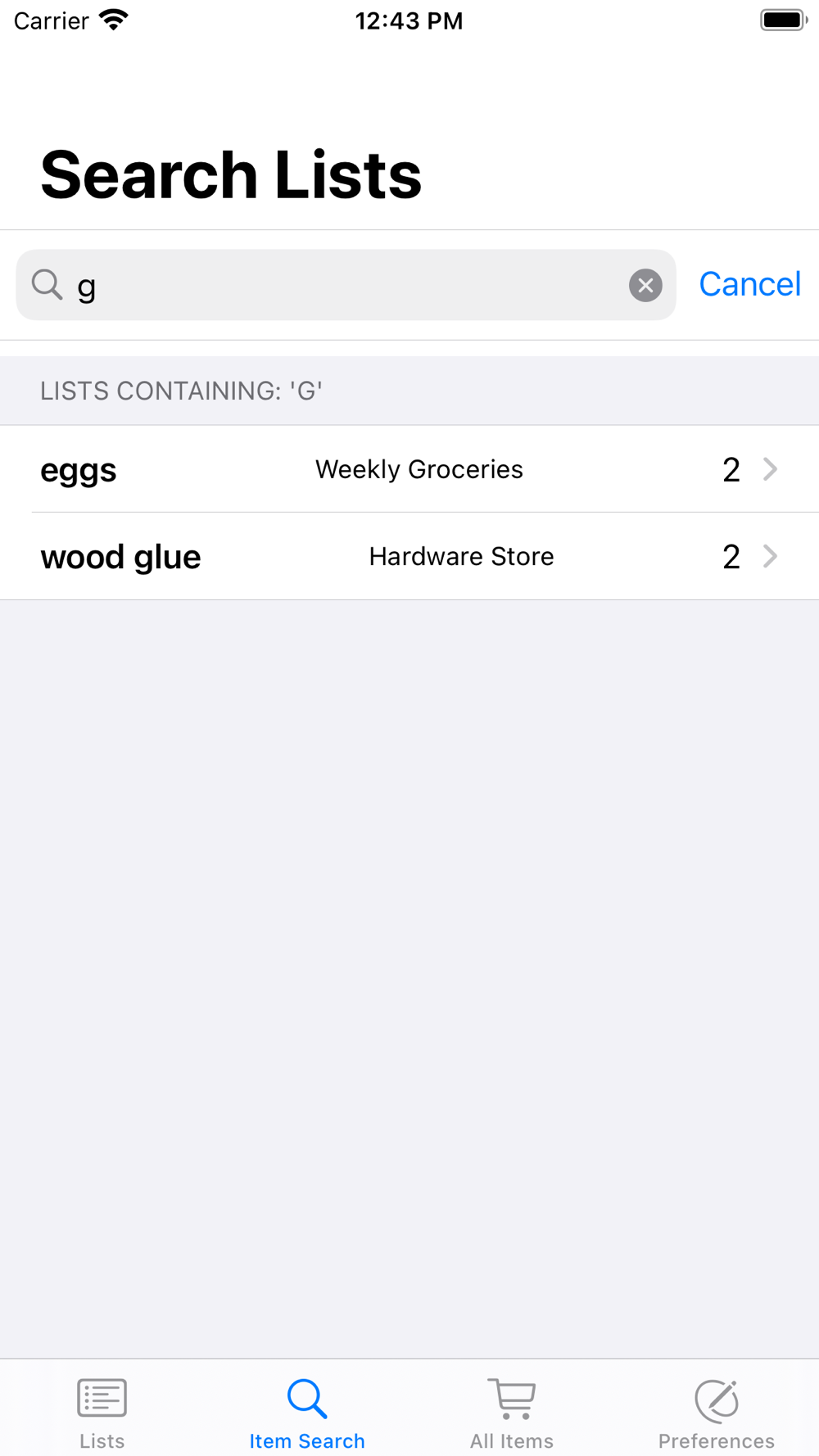Image resolution: width=819 pixels, height=1456 pixels.
Task: Open the Preferences tab
Action: (x=717, y=1412)
